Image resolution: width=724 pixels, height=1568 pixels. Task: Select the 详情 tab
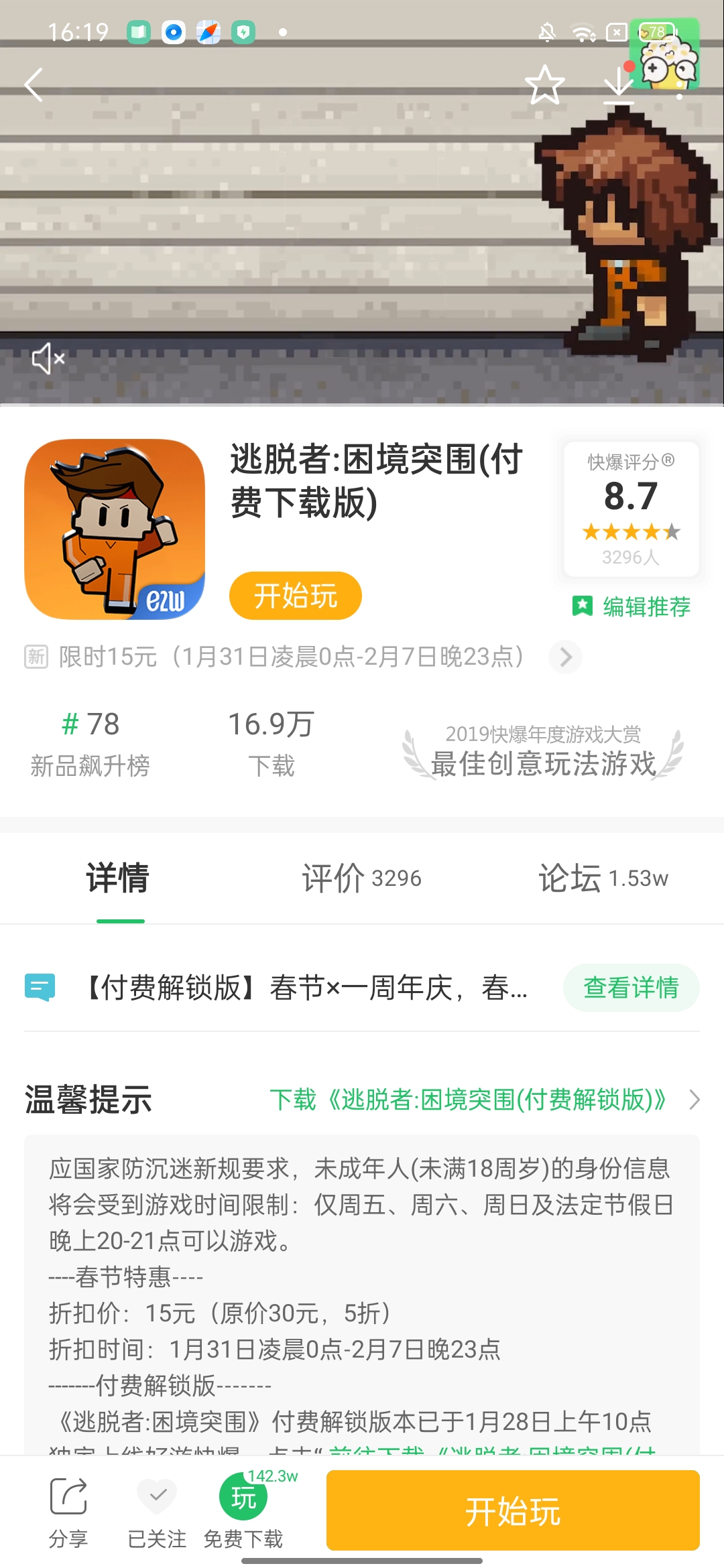tap(118, 878)
